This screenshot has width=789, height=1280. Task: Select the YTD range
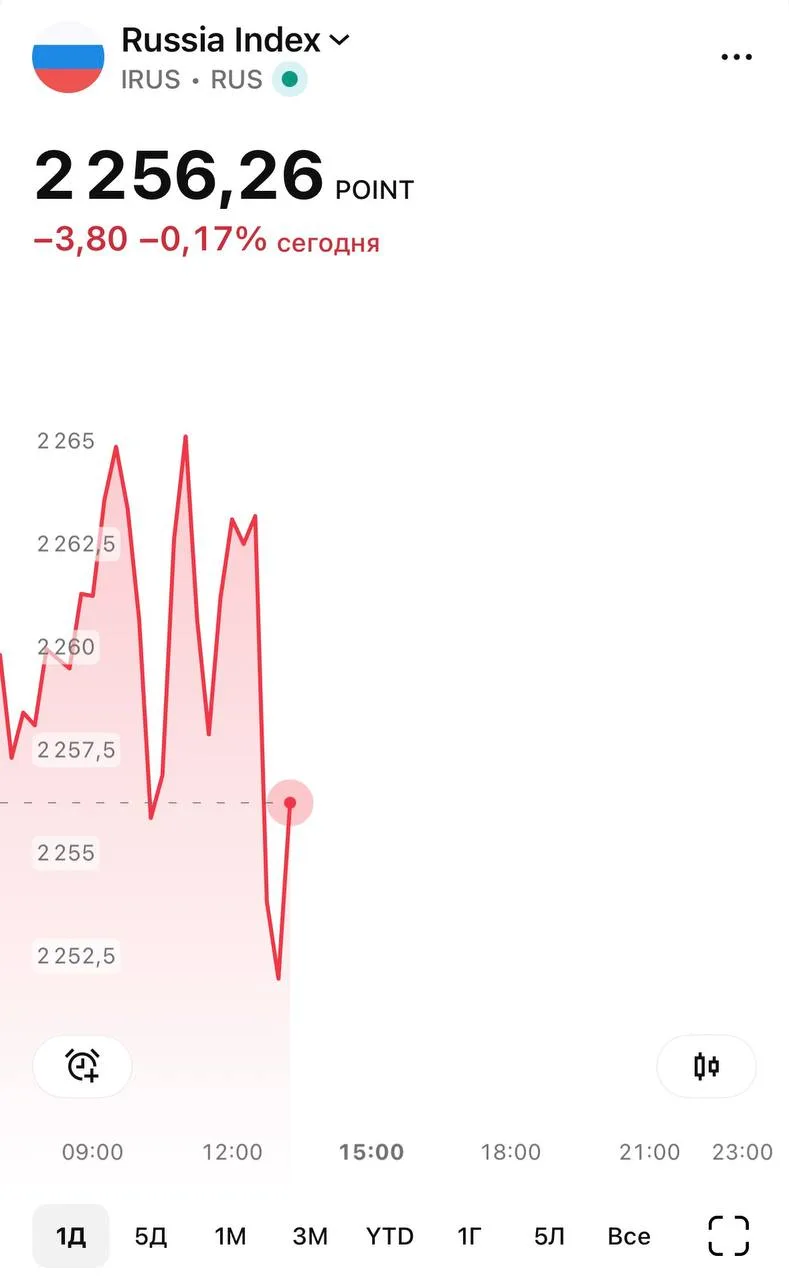[x=390, y=1236]
